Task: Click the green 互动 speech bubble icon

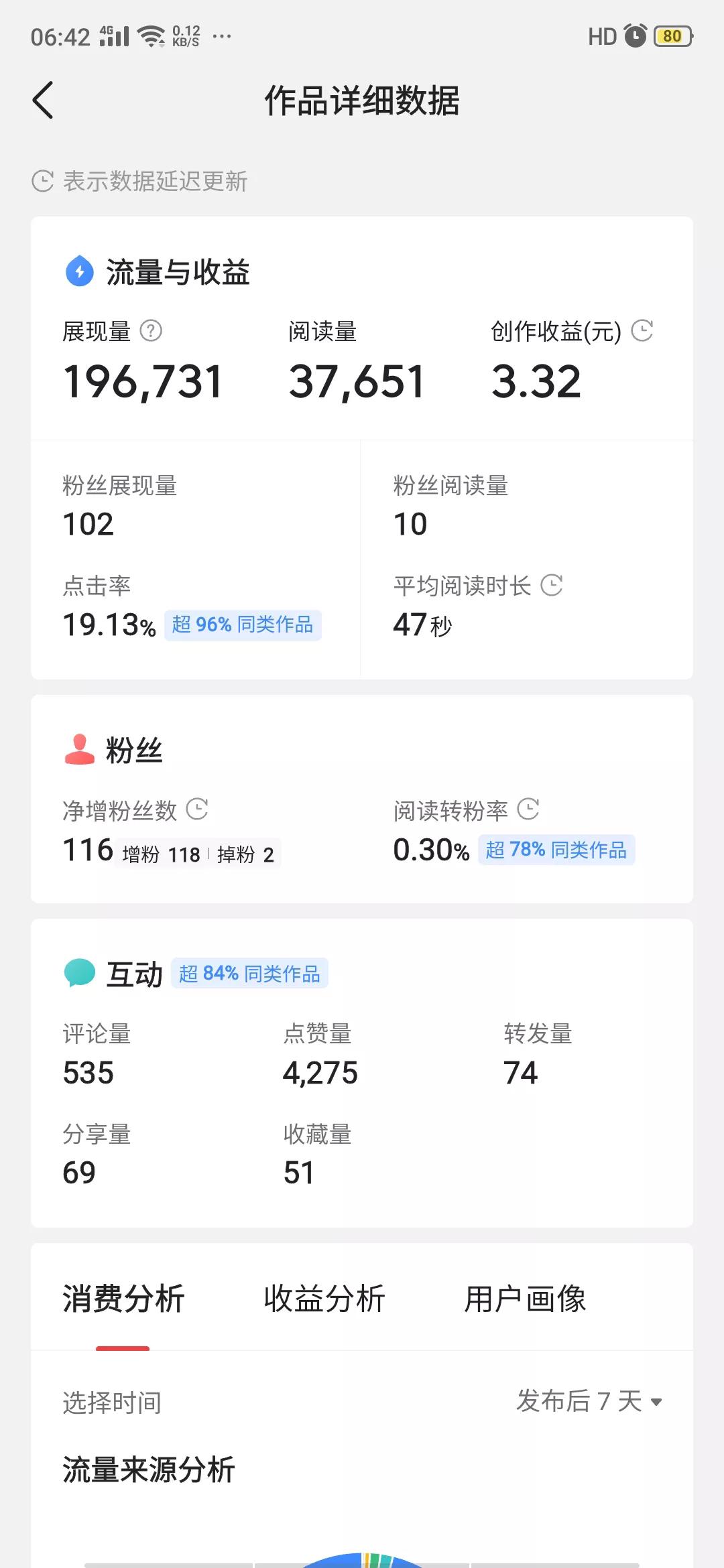Action: click(x=78, y=973)
